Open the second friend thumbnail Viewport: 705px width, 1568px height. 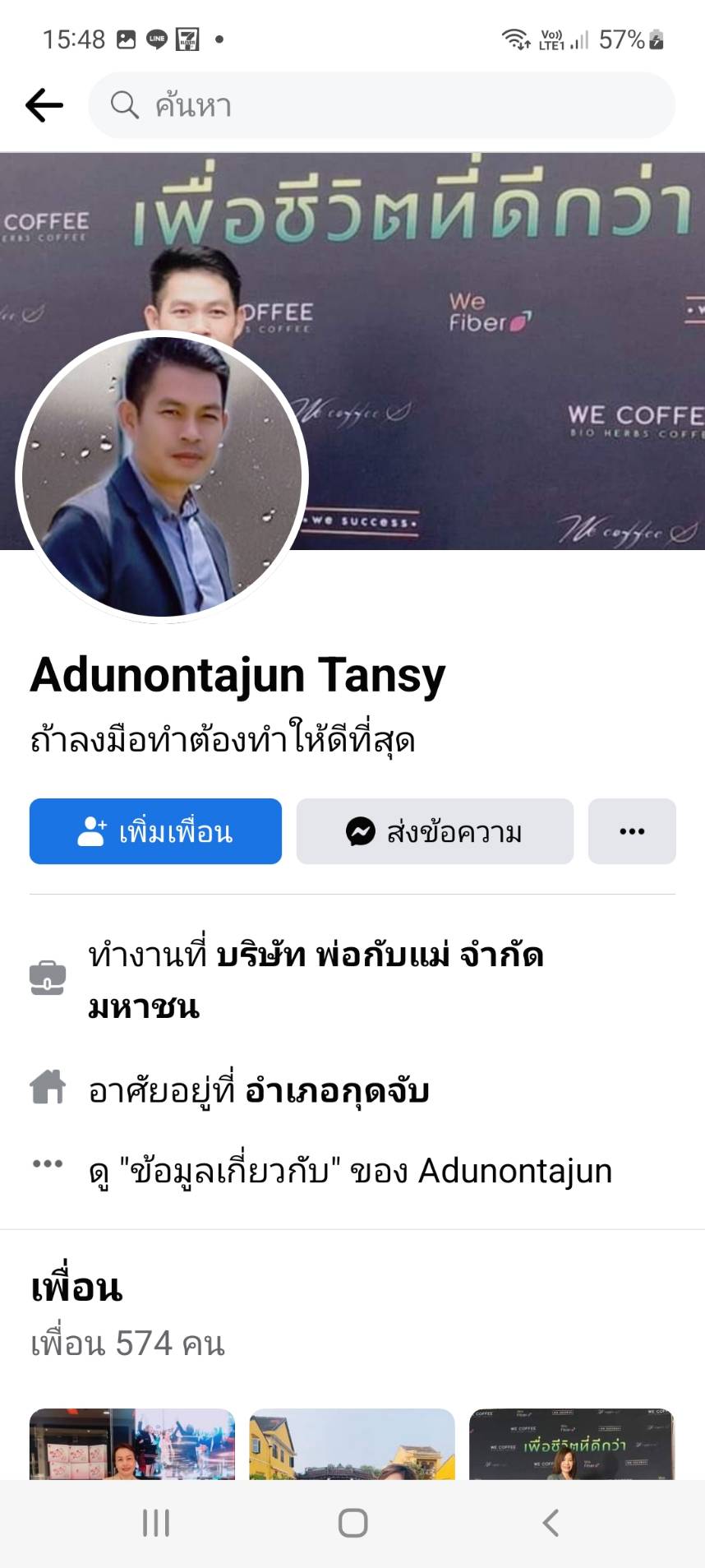click(352, 1444)
